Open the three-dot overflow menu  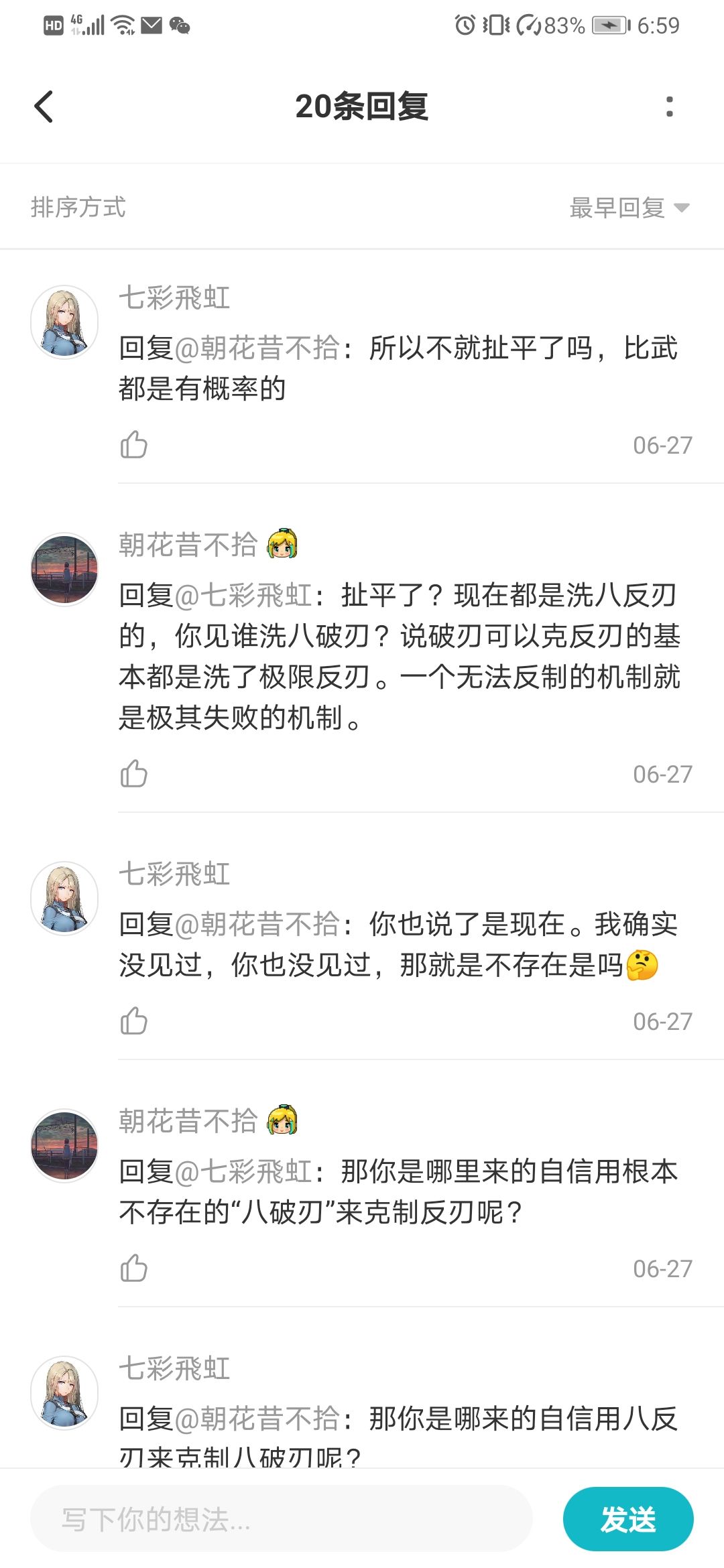coord(669,107)
